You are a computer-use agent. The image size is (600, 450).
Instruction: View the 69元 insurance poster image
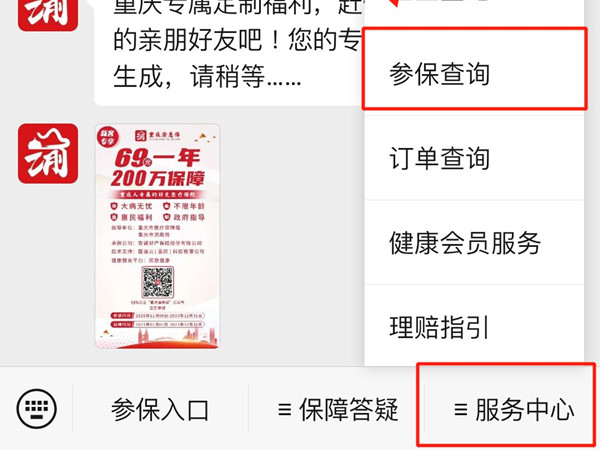click(157, 236)
